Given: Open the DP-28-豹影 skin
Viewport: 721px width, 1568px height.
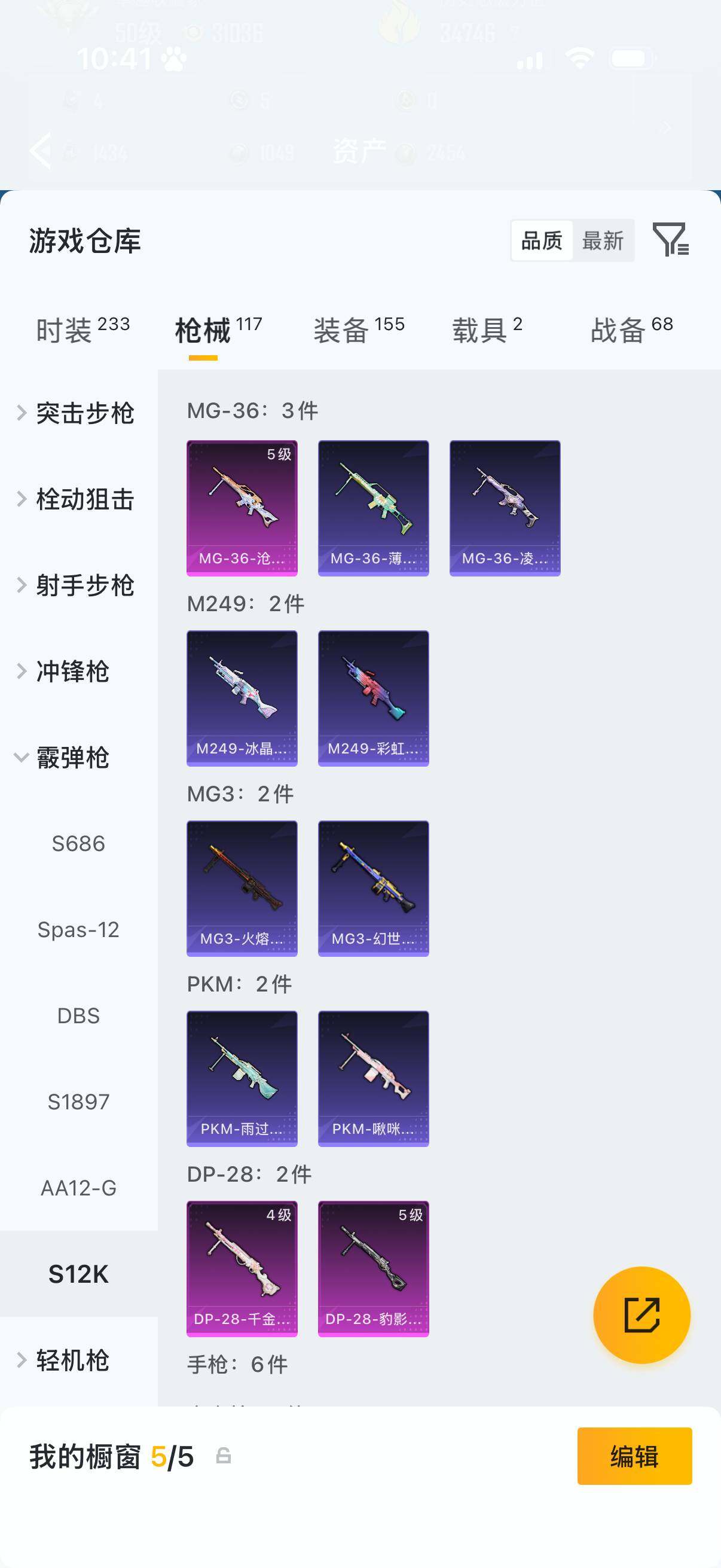Looking at the screenshot, I should click(x=373, y=1268).
